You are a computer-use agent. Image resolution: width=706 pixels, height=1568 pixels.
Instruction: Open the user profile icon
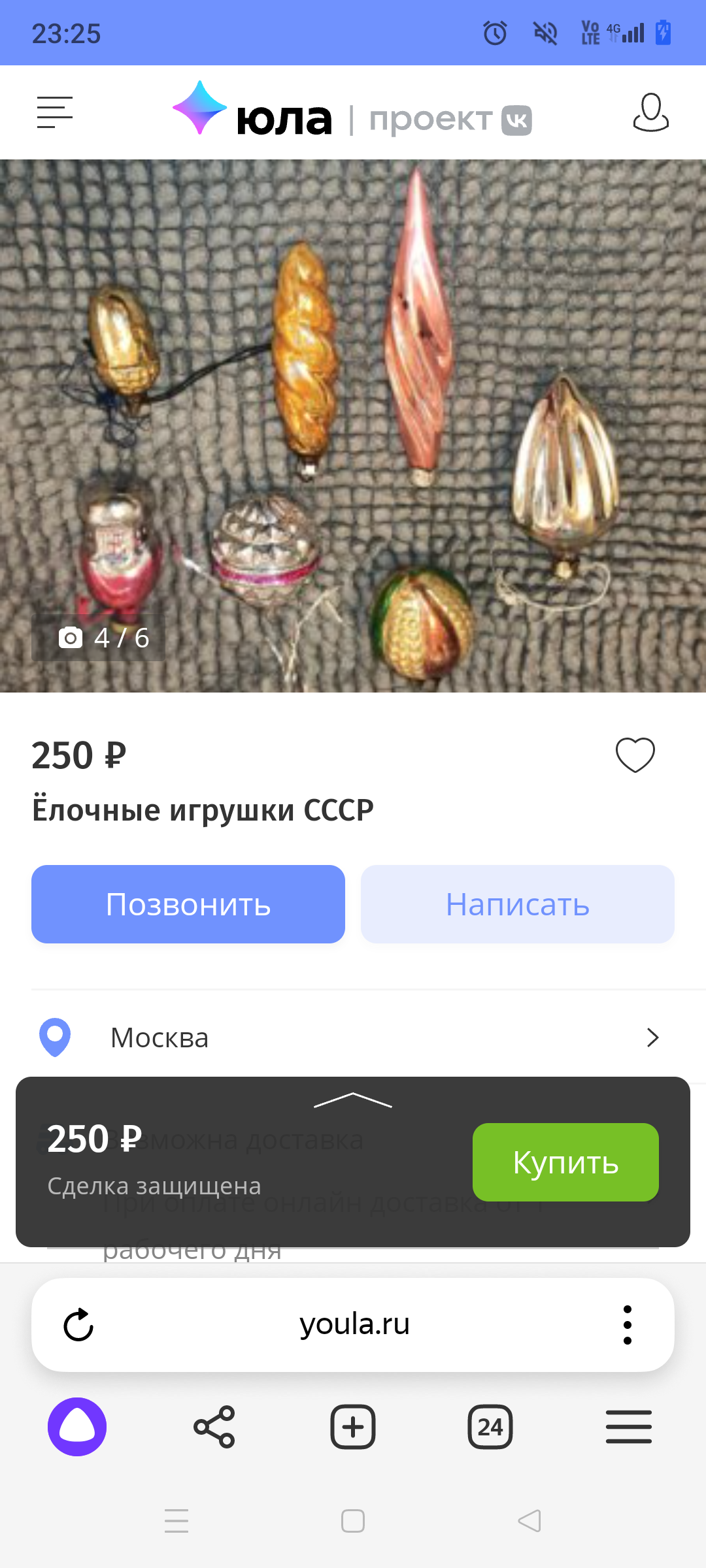tap(650, 112)
